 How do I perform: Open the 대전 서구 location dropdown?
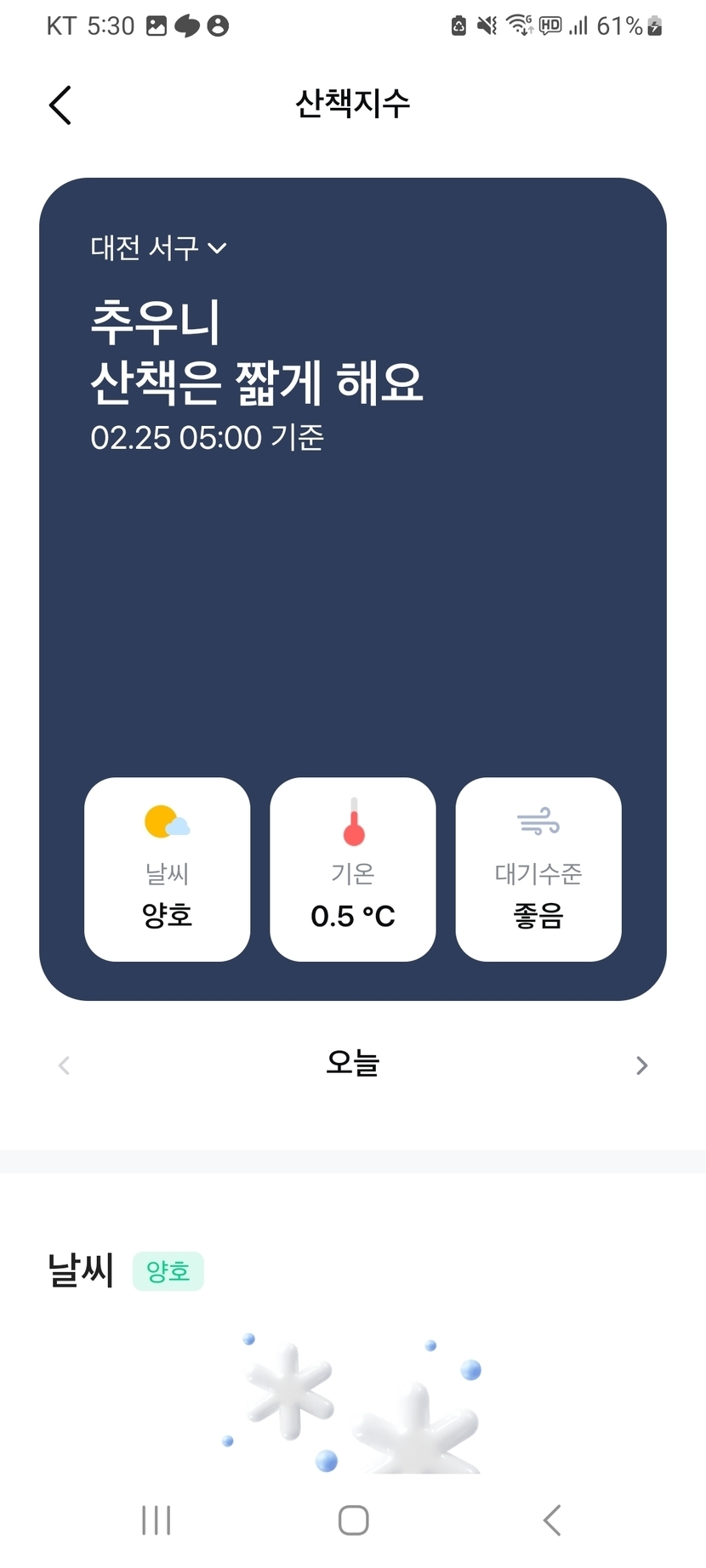(x=158, y=248)
